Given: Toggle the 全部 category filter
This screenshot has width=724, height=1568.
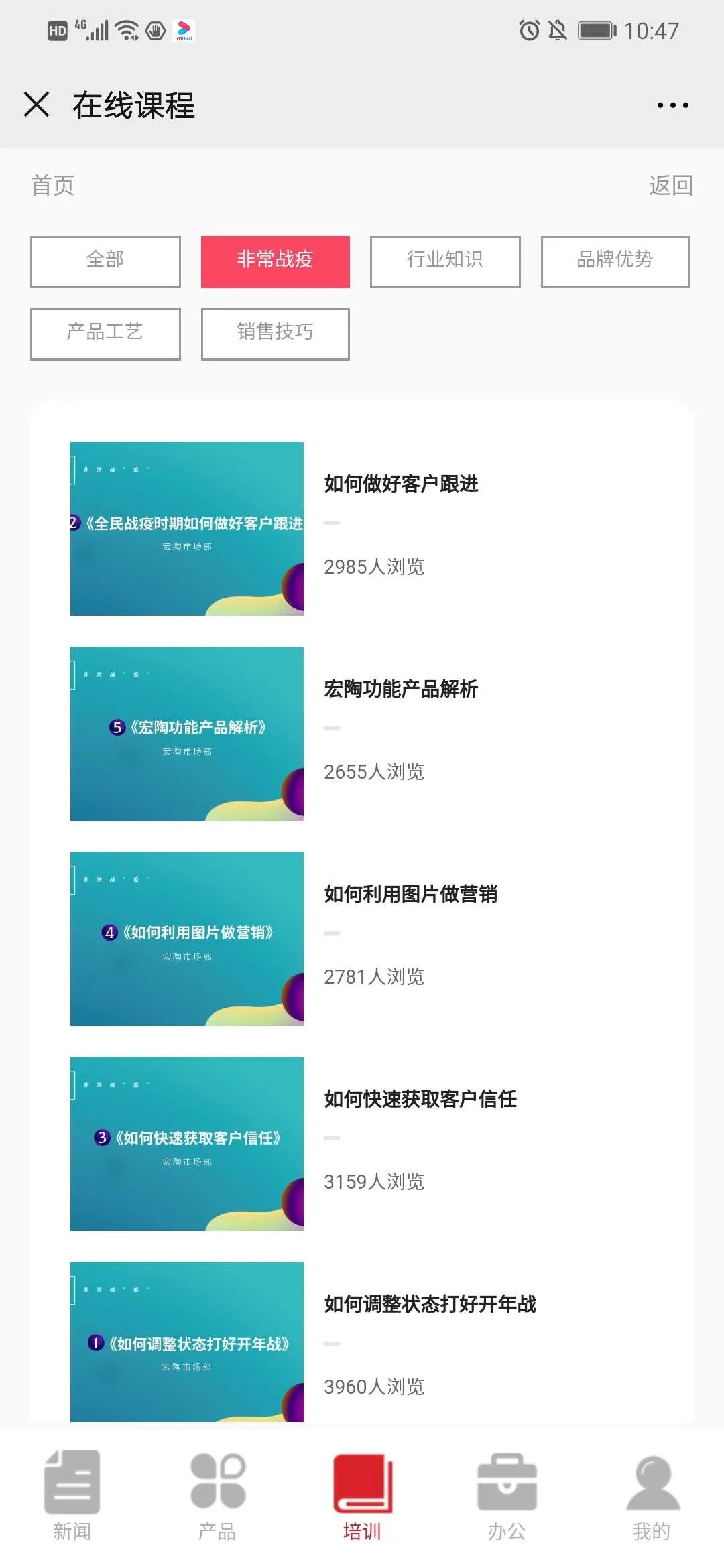Looking at the screenshot, I should tap(105, 261).
